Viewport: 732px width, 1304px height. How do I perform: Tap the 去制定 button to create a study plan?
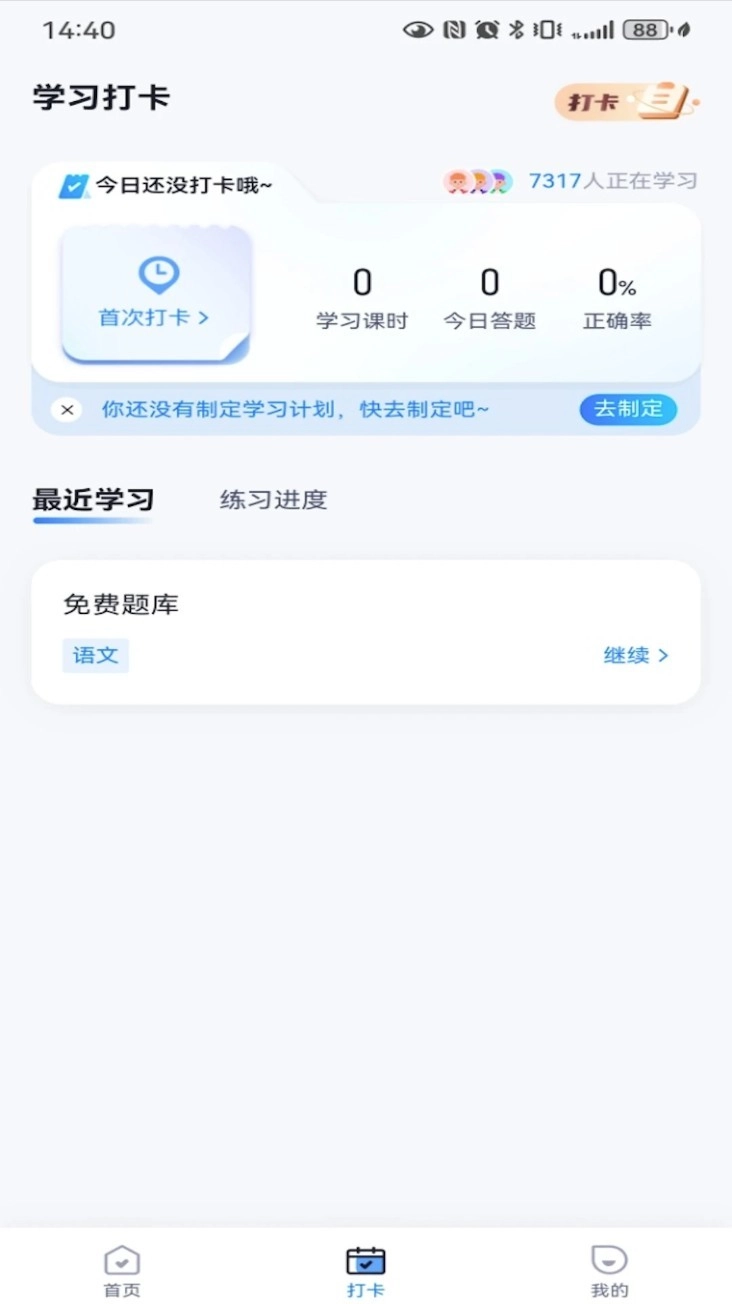(x=628, y=410)
